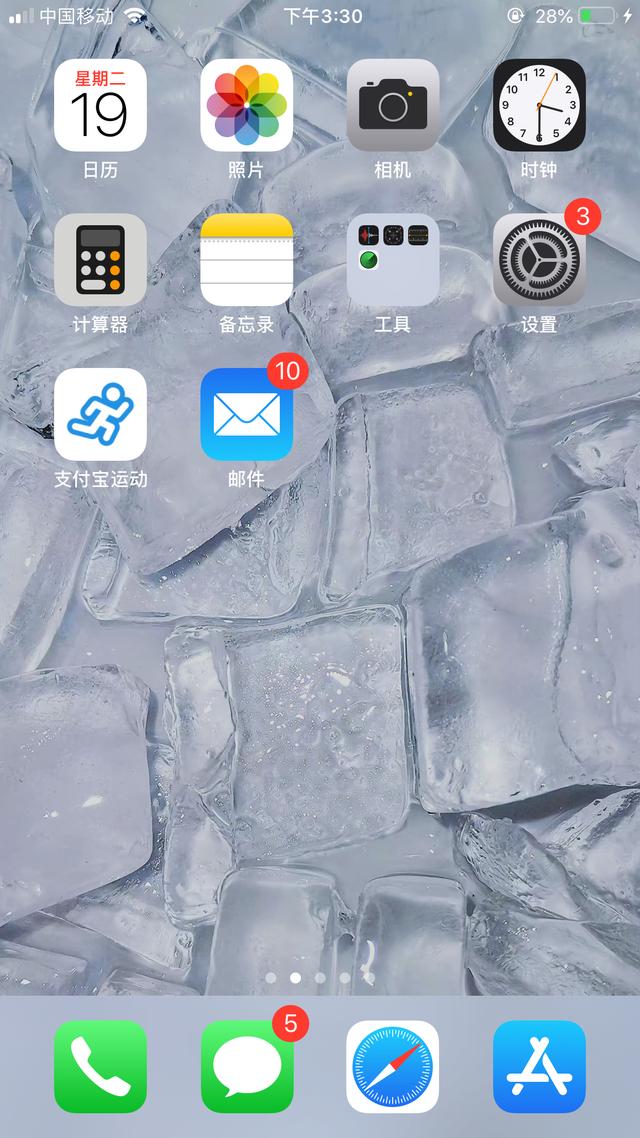Open the Phone app in dock
The image size is (640, 1138).
tap(100, 1067)
